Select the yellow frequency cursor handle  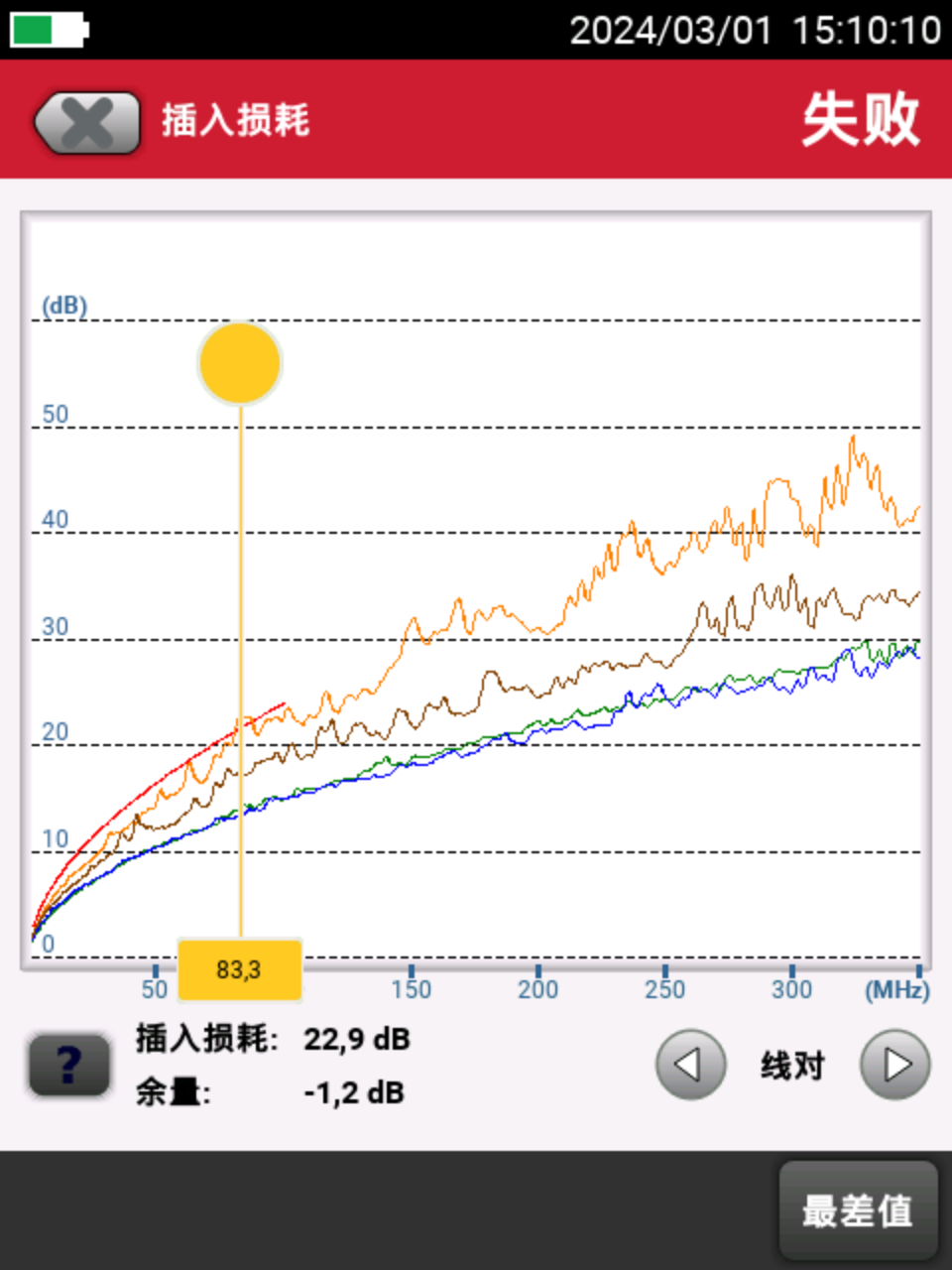(240, 363)
